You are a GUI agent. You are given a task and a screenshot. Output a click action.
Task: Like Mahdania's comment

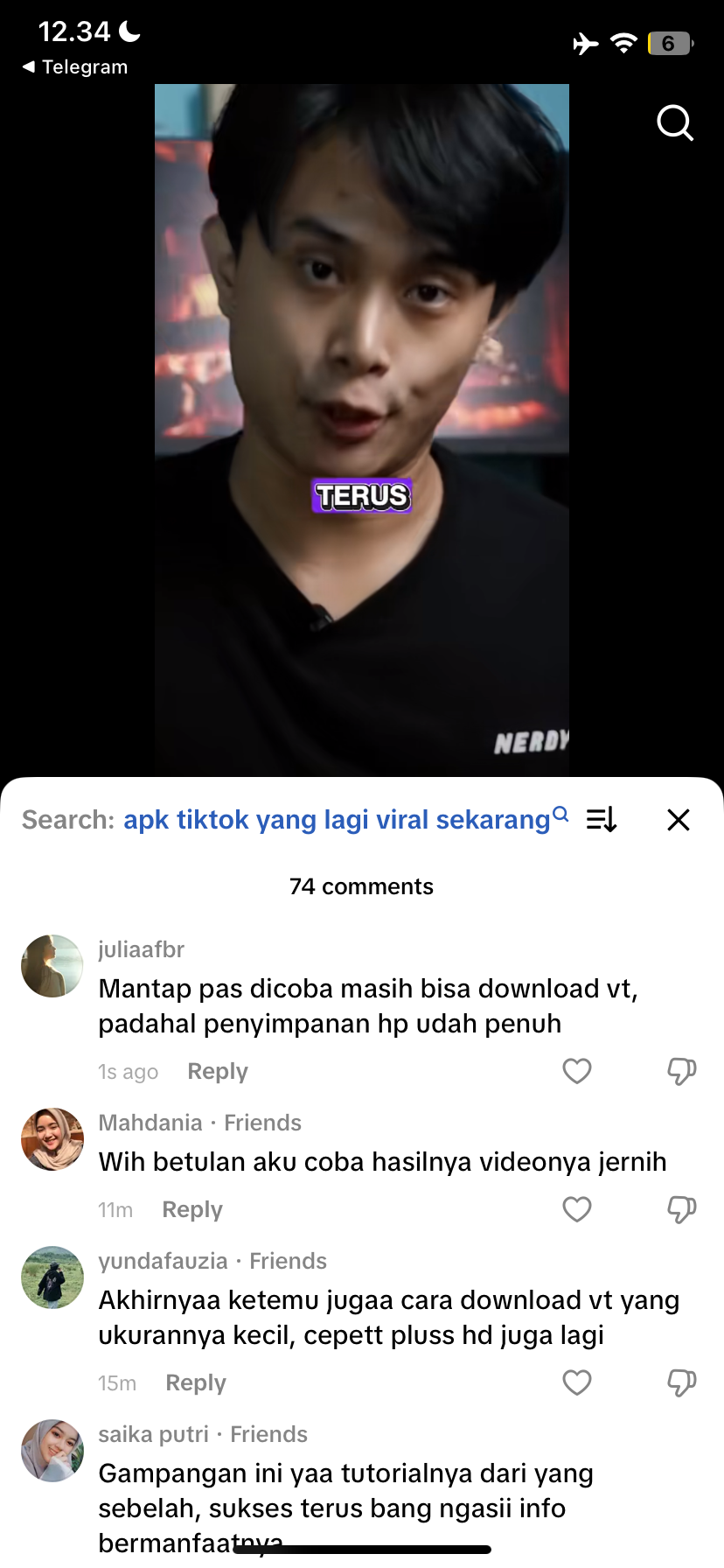pyautogui.click(x=577, y=1209)
